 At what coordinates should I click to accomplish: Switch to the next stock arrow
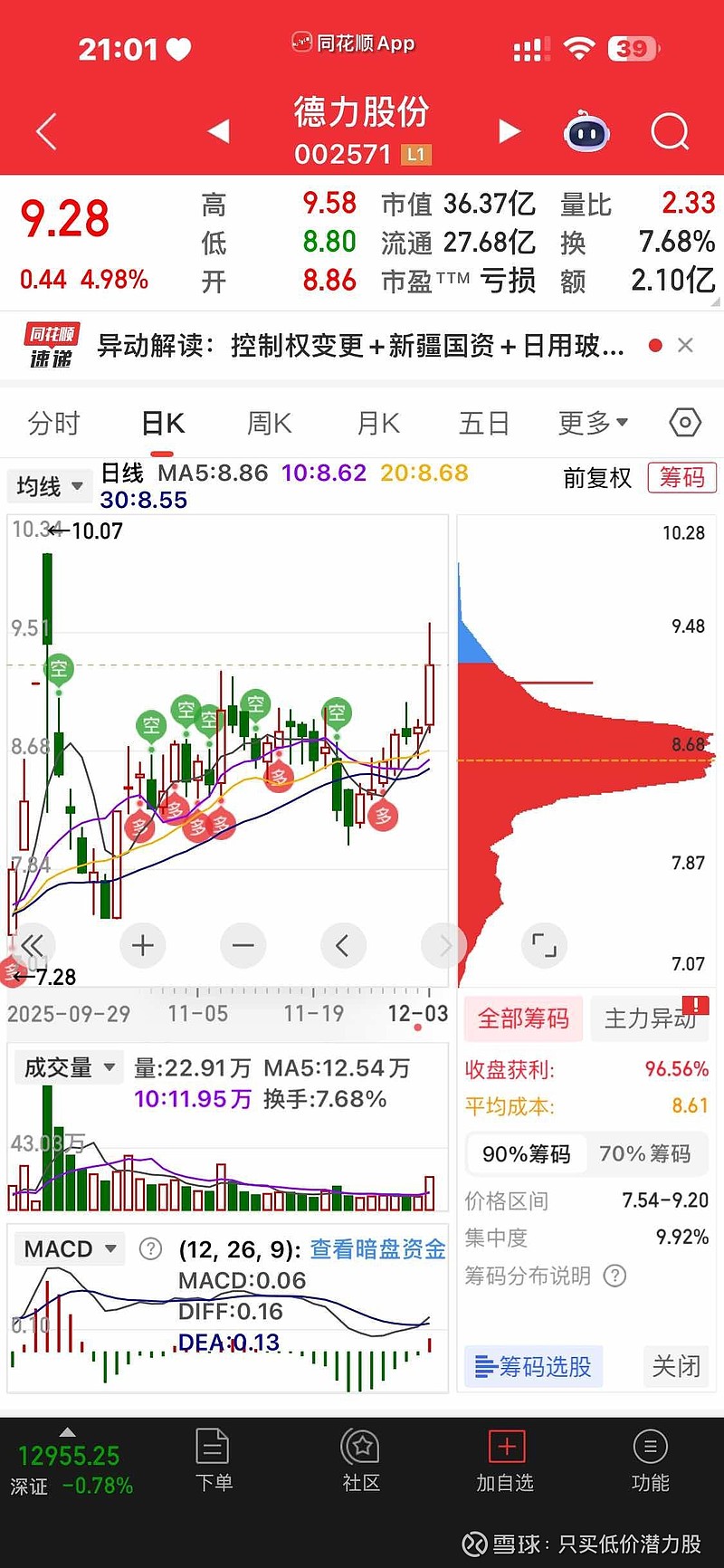coord(510,132)
